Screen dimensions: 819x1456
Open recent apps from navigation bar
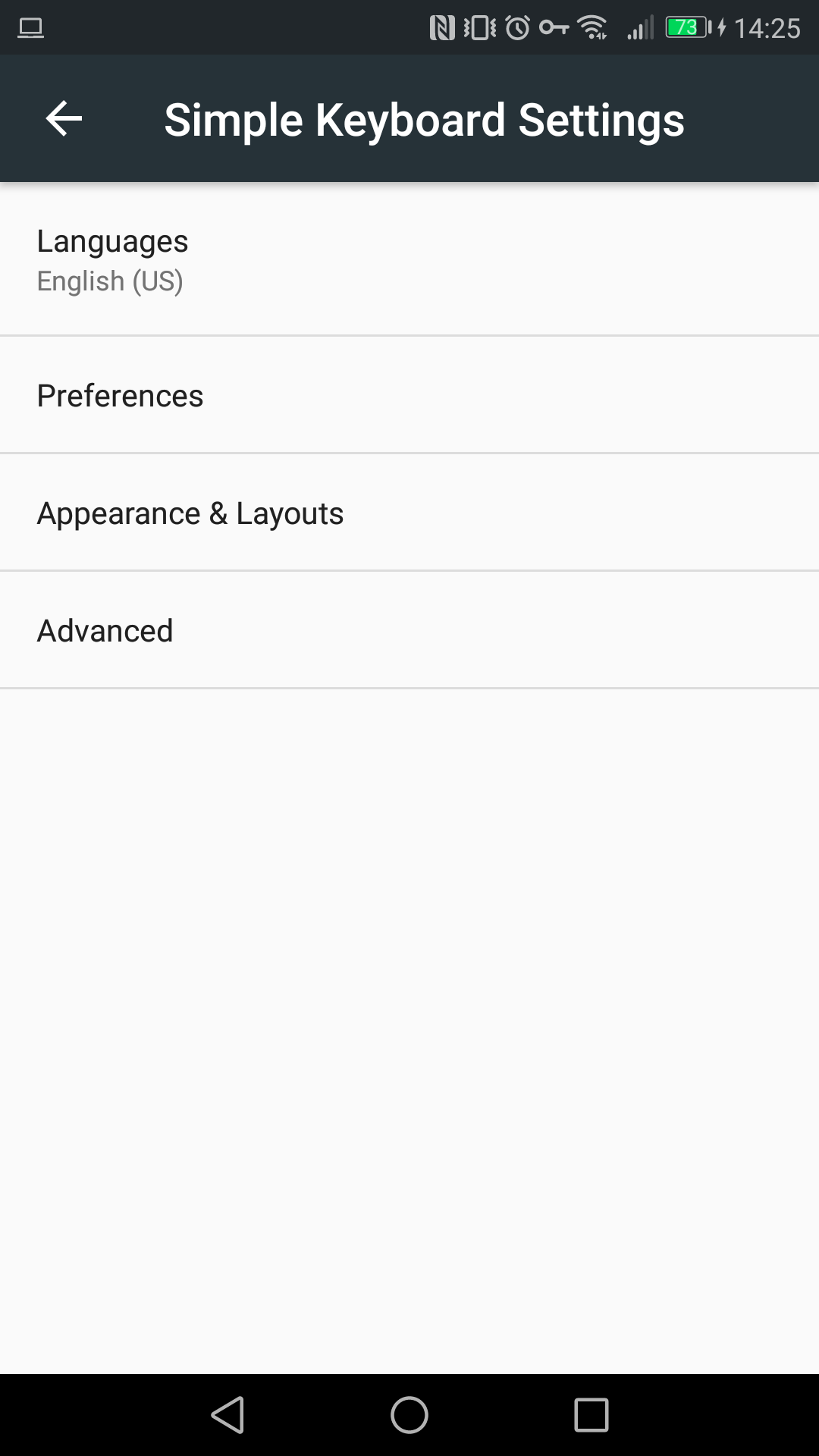pos(591,1415)
